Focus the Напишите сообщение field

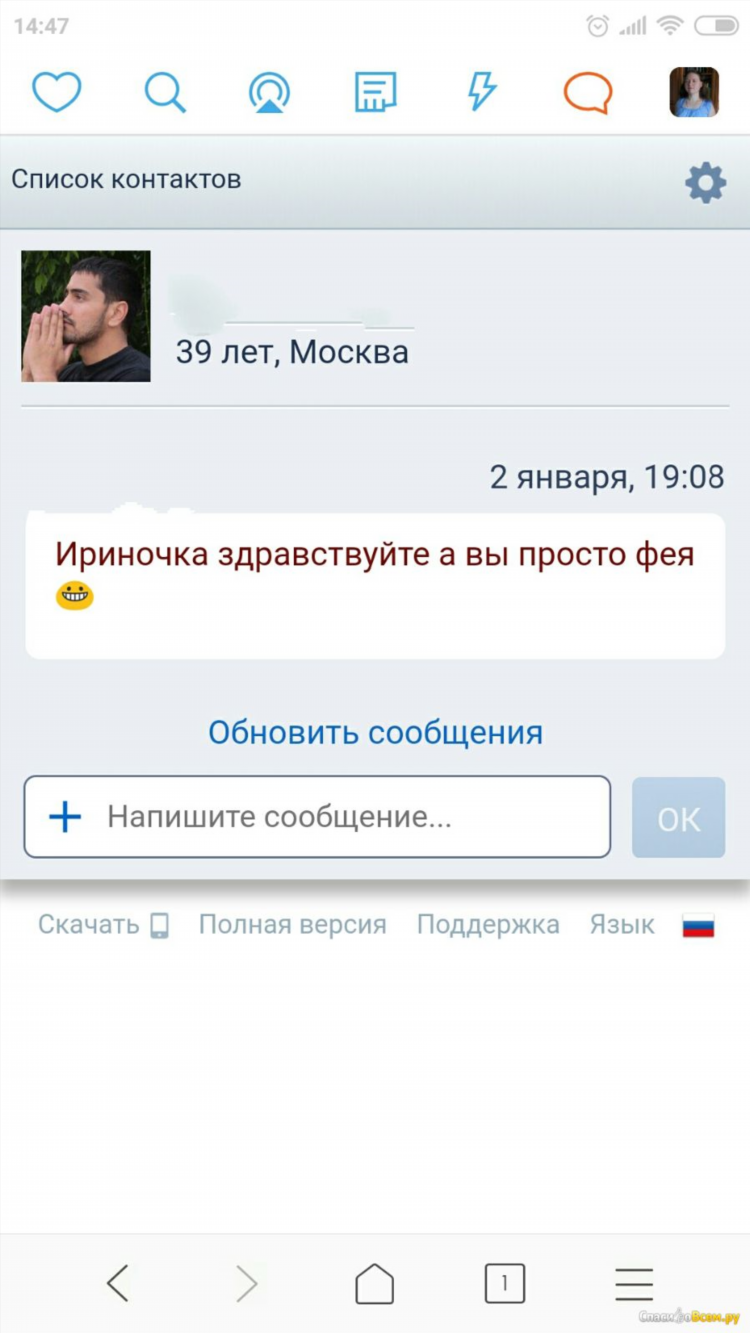pyautogui.click(x=317, y=817)
